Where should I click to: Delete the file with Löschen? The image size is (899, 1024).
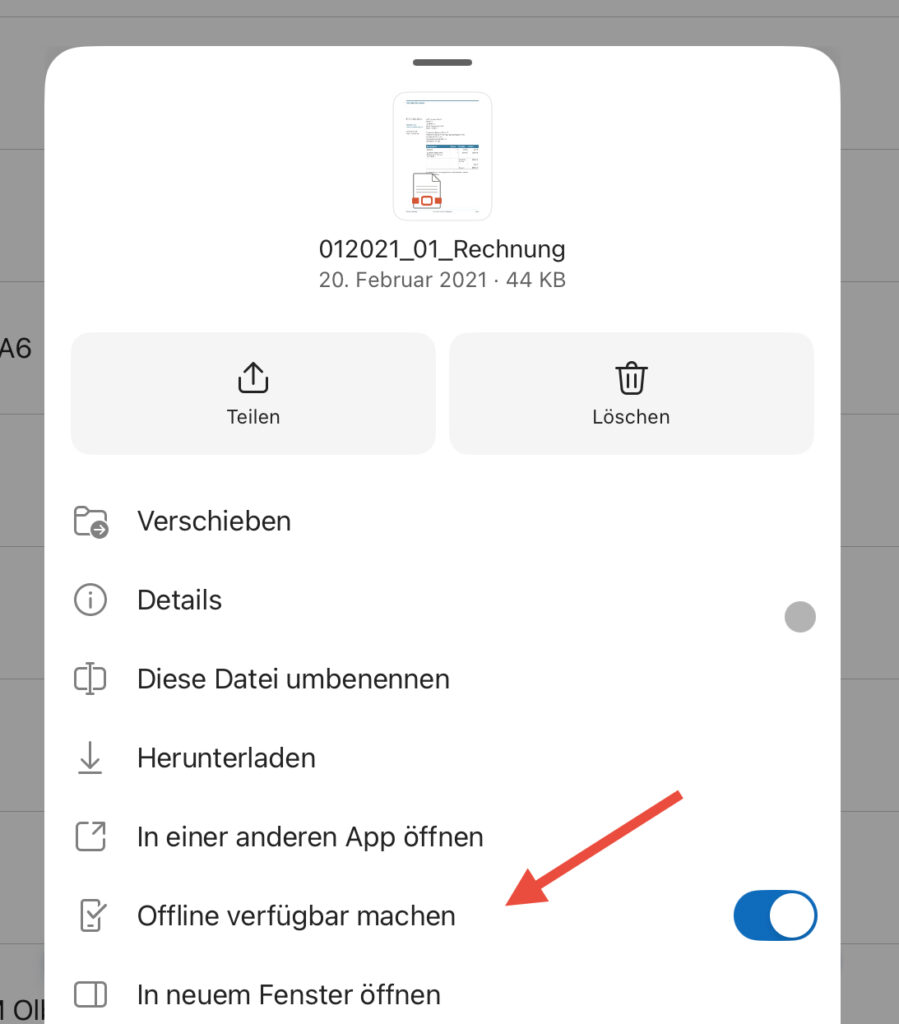[631, 394]
